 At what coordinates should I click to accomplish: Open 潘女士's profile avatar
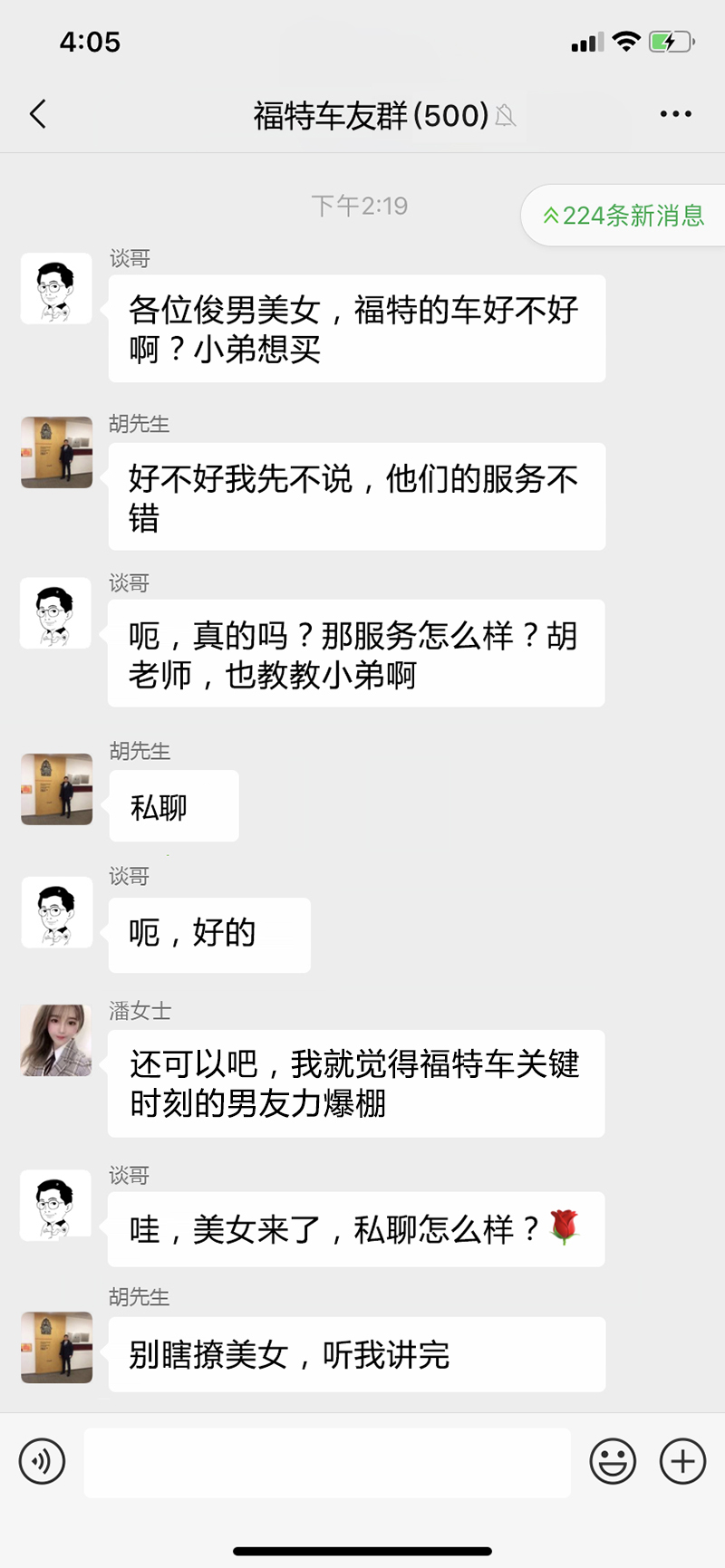pos(55,1041)
